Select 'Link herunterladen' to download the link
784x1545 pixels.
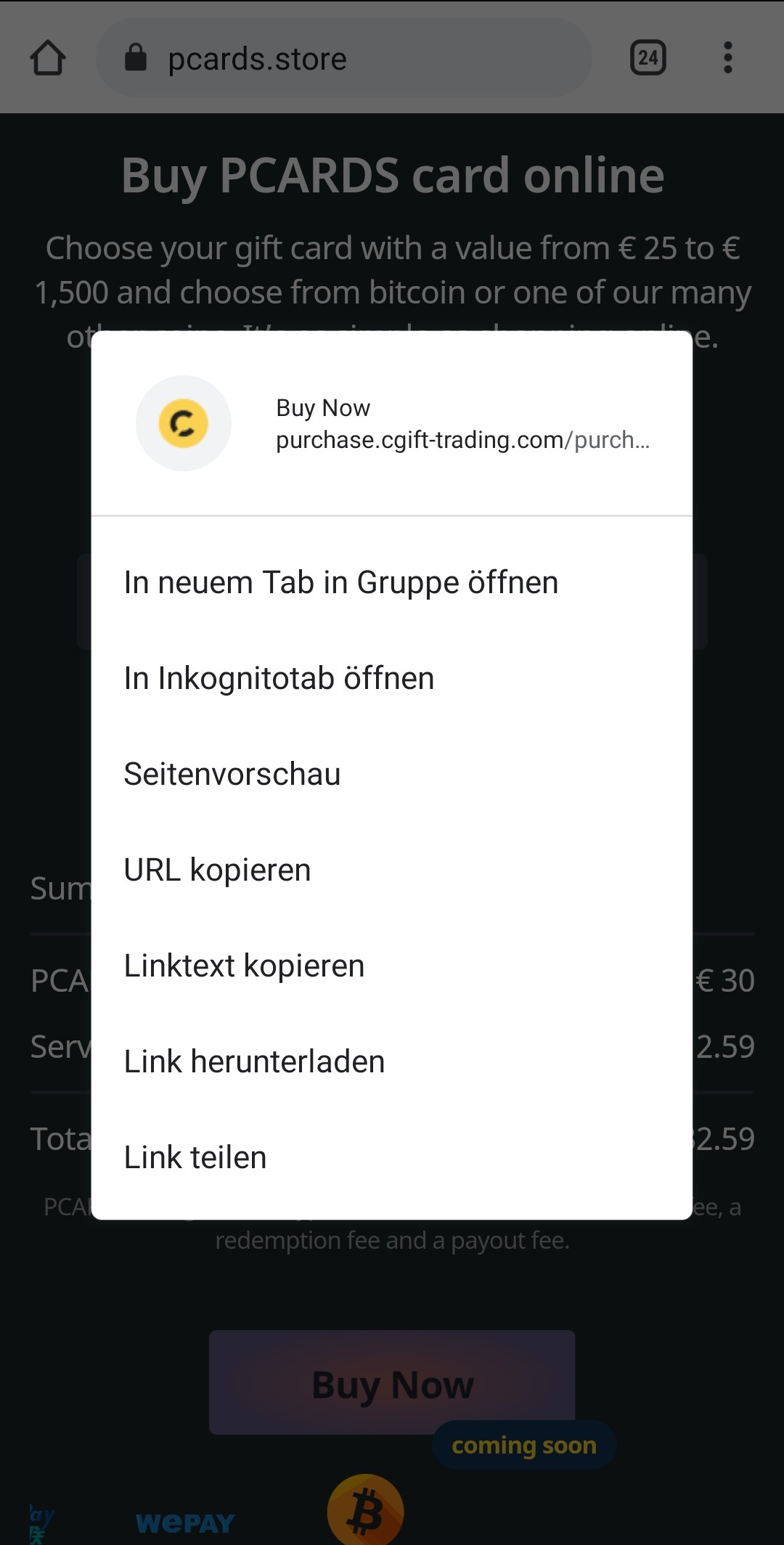(254, 1061)
